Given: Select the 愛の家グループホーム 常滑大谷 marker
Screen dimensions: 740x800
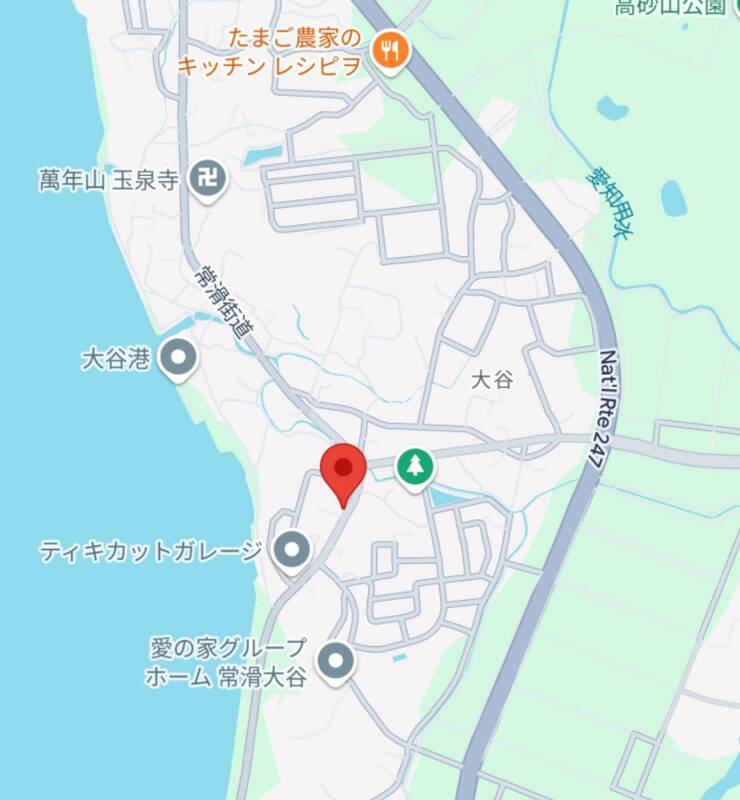Looking at the screenshot, I should [x=335, y=661].
